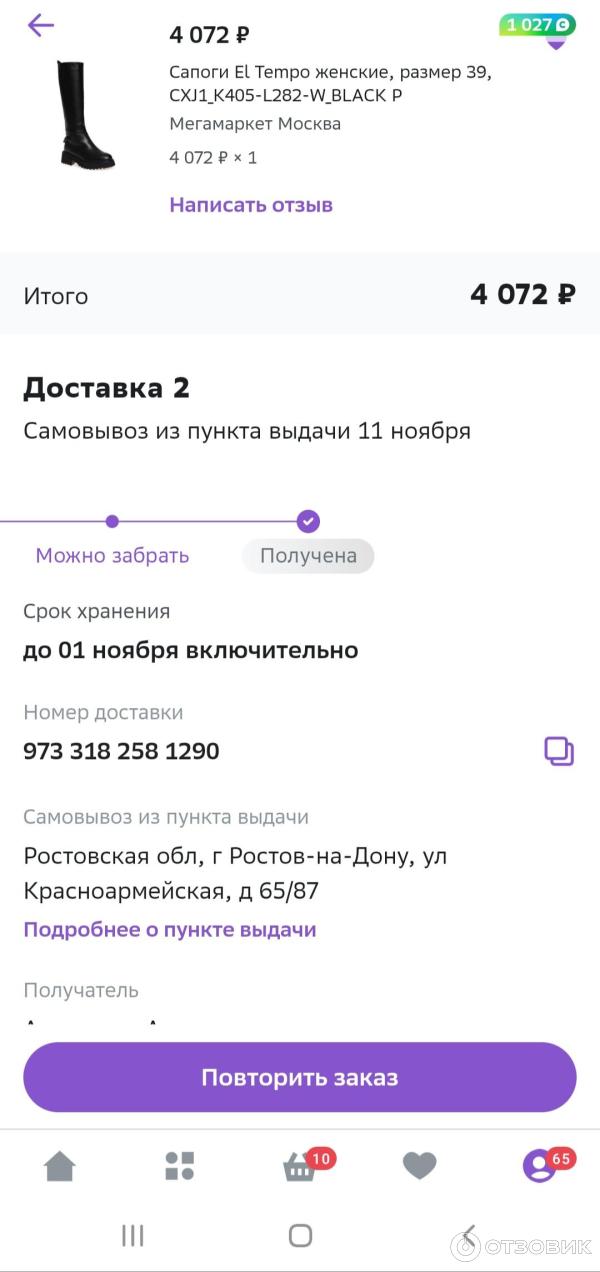Tap the Повторить заказ button
600x1272 pixels.
pyautogui.click(x=300, y=1078)
